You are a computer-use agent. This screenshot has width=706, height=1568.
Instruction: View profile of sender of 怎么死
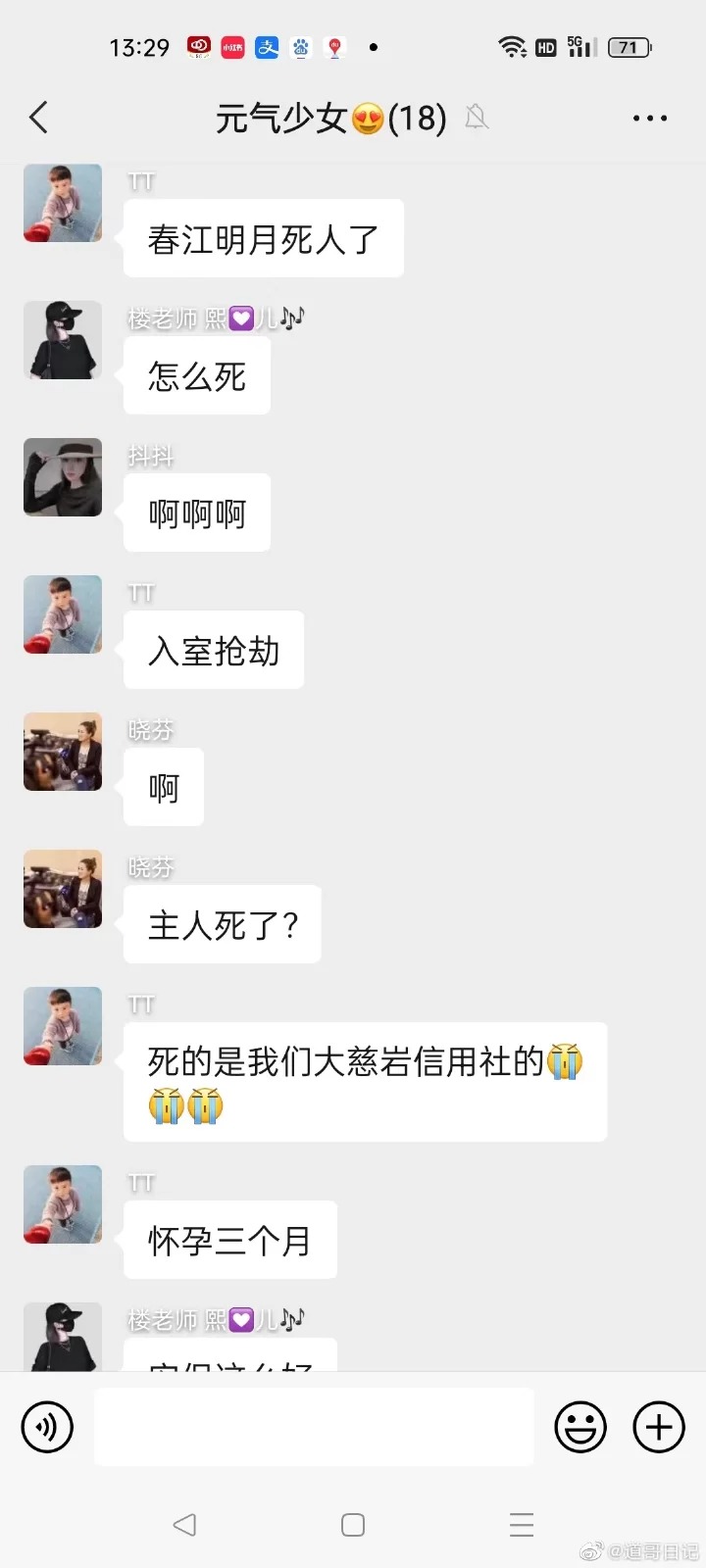point(63,340)
